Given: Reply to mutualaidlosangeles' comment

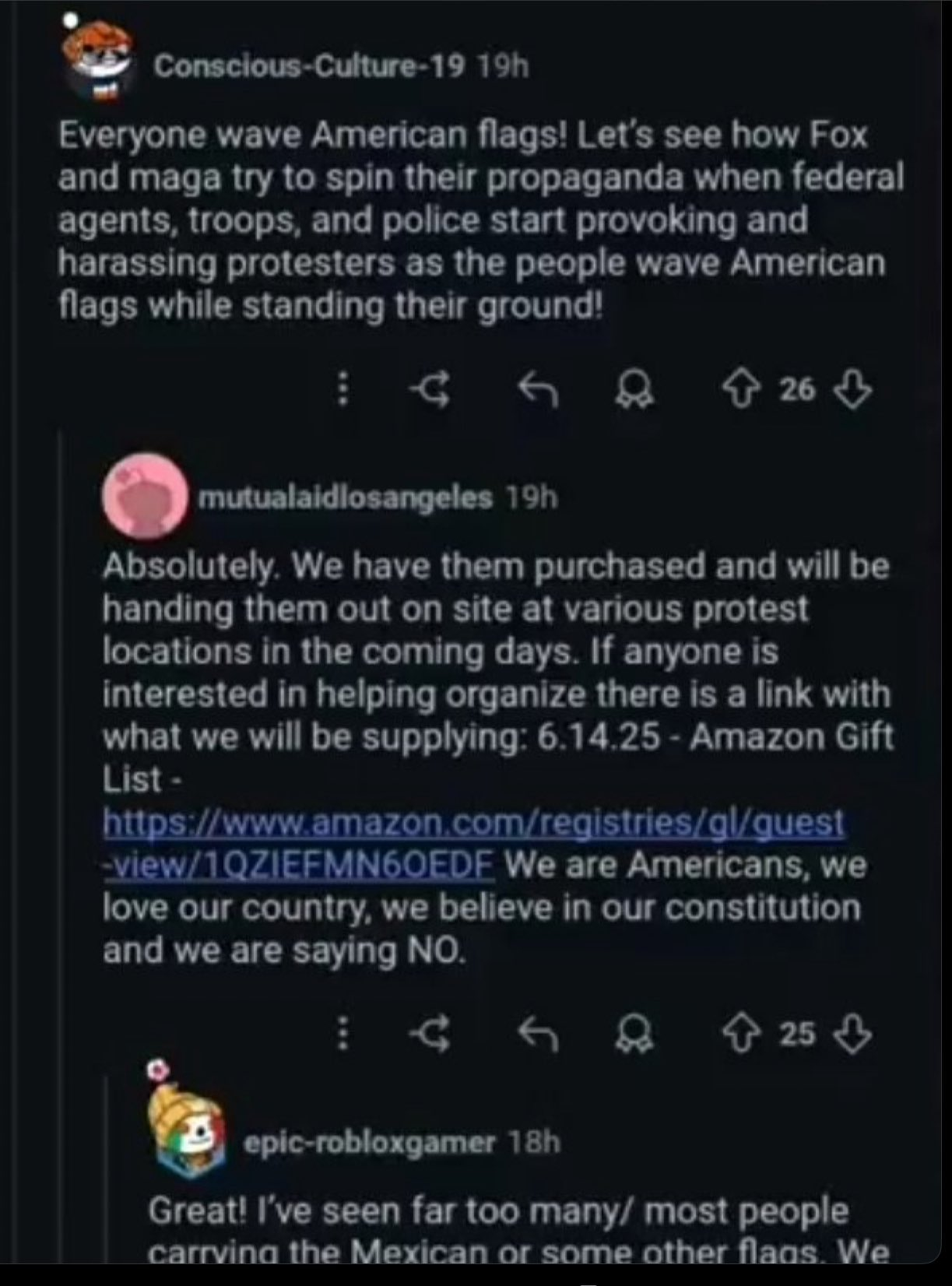Looking at the screenshot, I should pos(539,1034).
